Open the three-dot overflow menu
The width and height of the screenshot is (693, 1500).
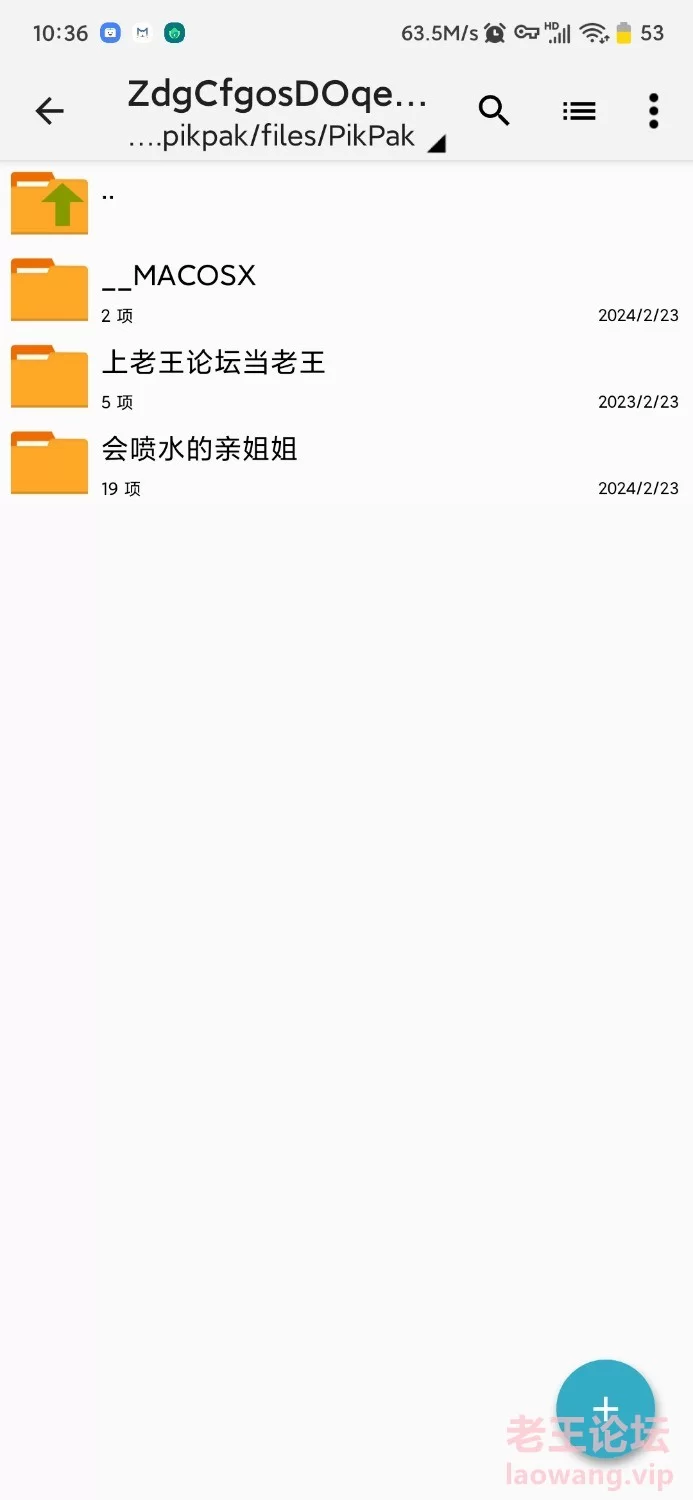point(653,111)
